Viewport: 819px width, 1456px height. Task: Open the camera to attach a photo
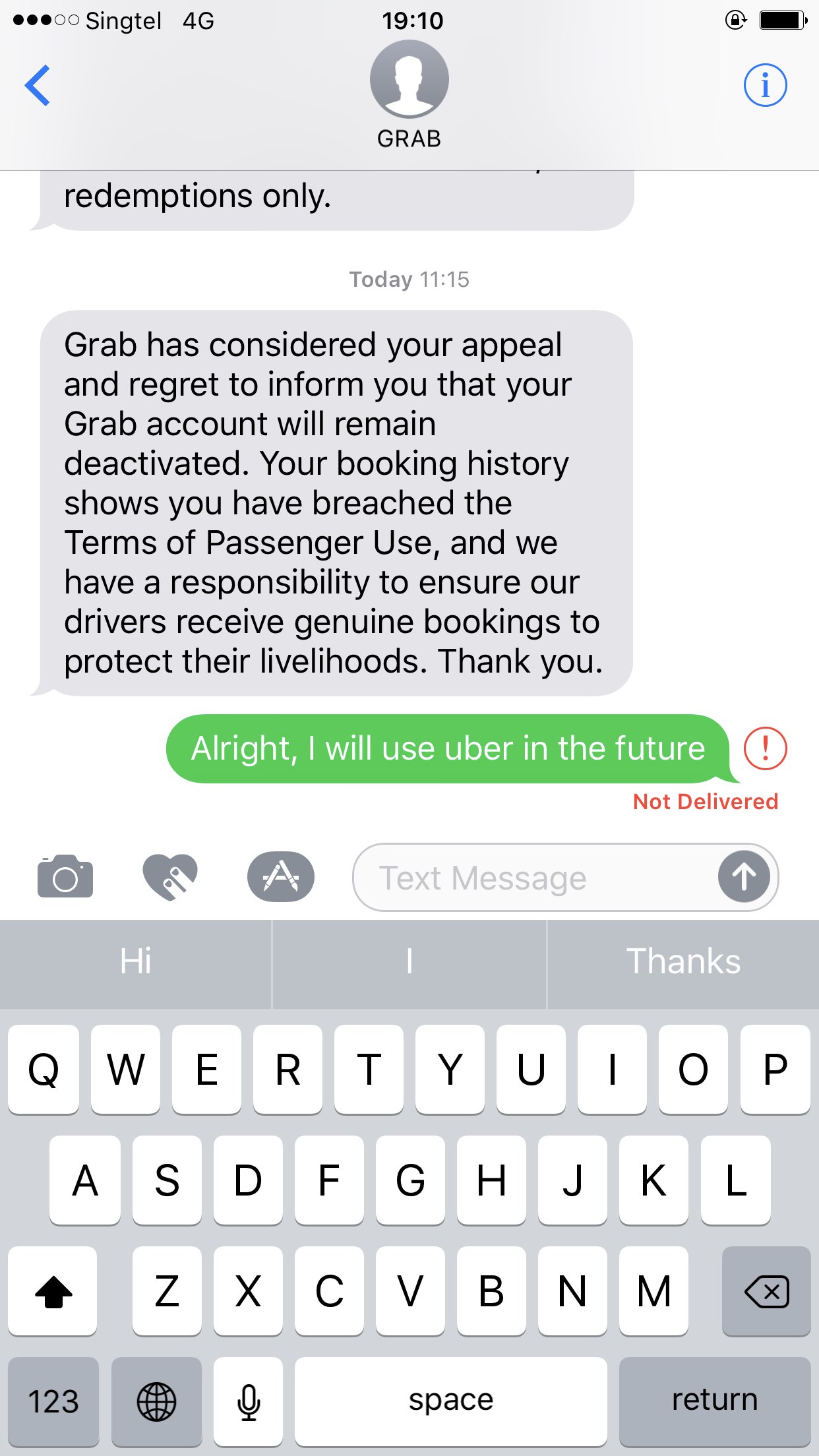tap(65, 877)
